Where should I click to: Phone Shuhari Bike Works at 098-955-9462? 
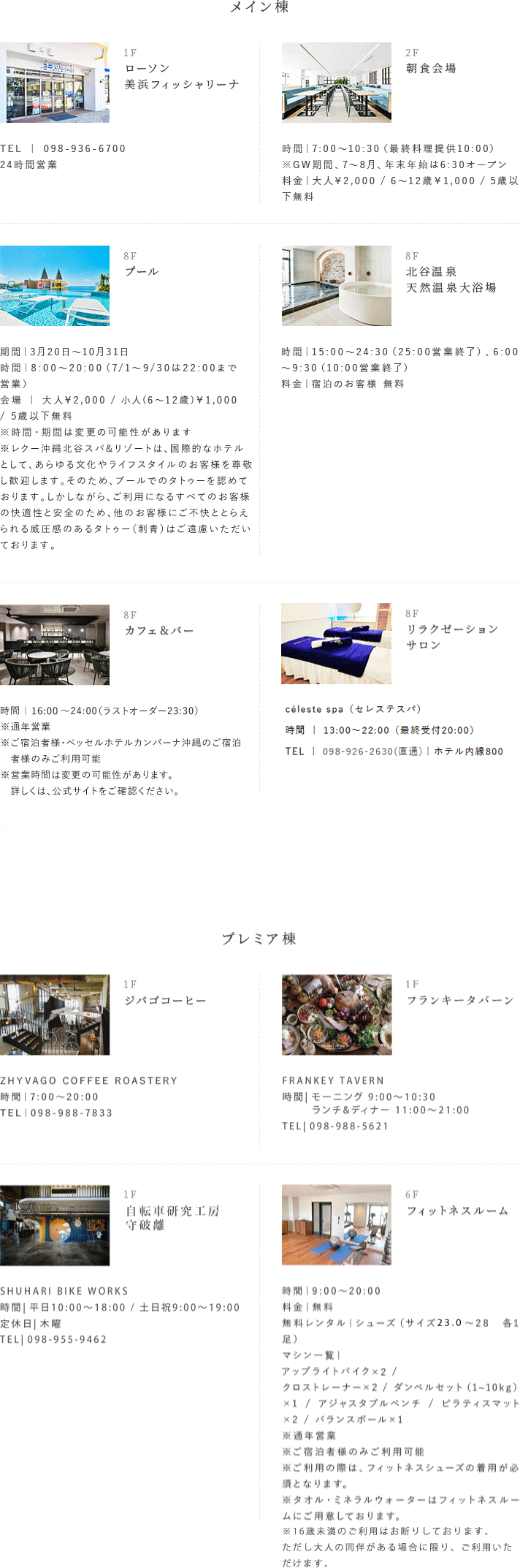(x=67, y=1339)
